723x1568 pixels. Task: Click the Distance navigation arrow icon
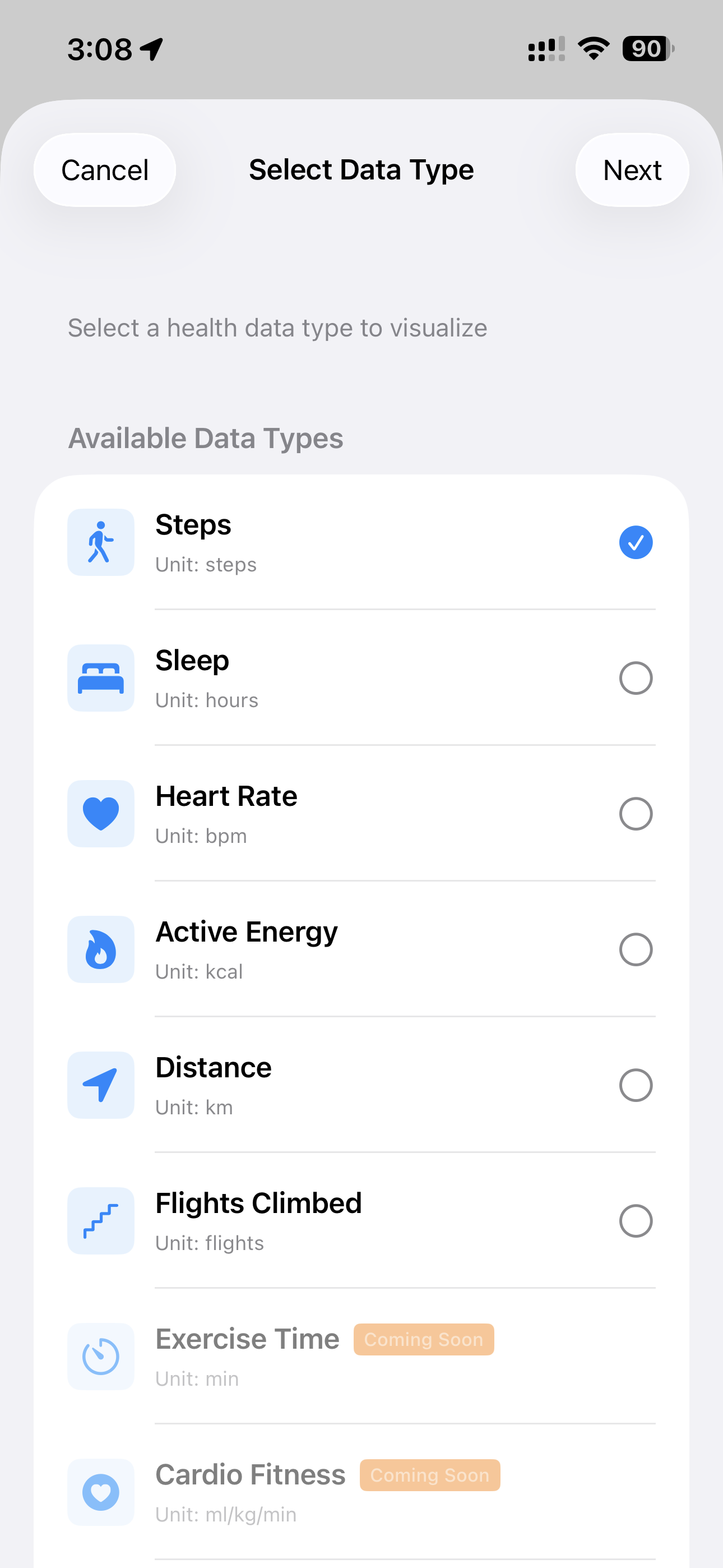pyautogui.click(x=100, y=1085)
